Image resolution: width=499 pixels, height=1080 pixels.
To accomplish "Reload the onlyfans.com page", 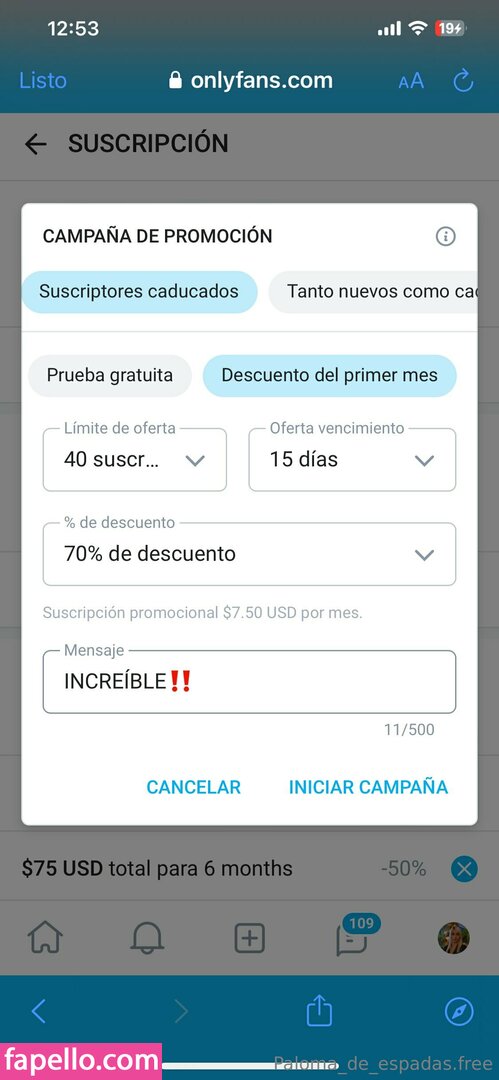I will point(463,81).
